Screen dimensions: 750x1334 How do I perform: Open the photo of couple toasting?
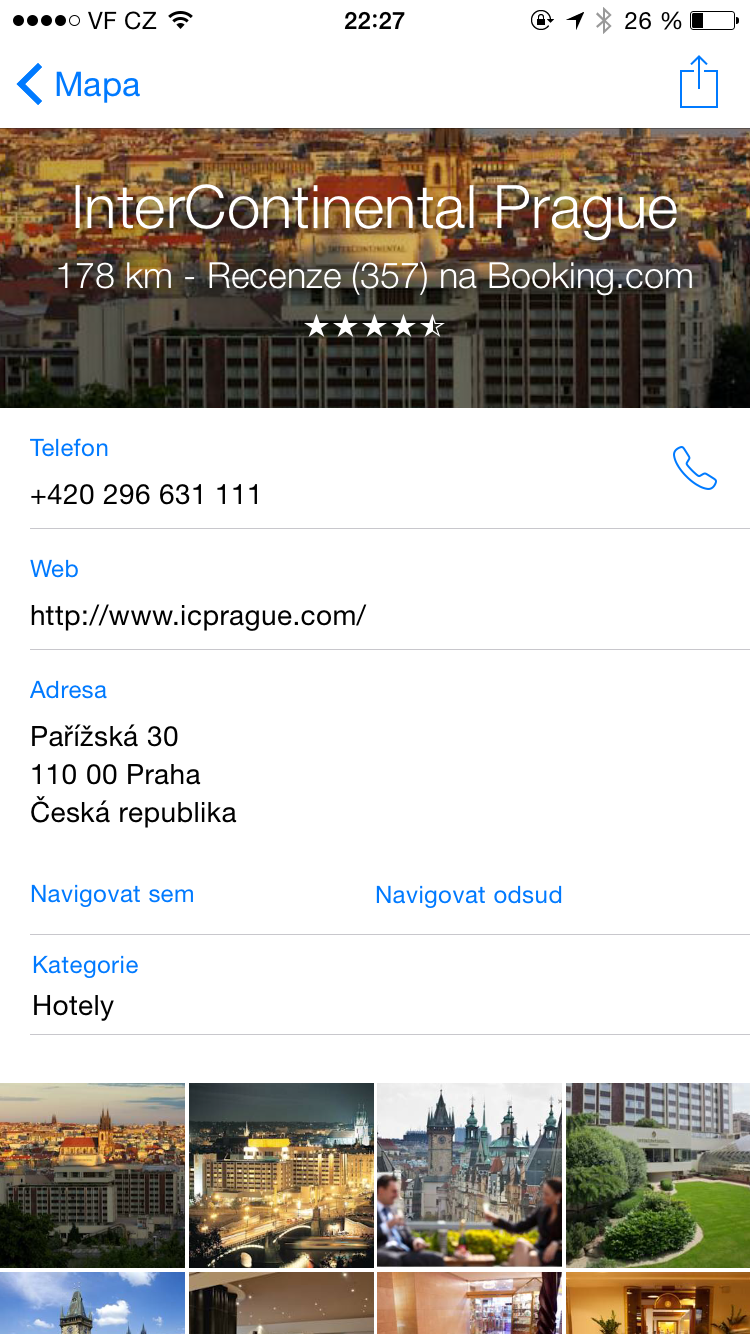click(x=469, y=1175)
